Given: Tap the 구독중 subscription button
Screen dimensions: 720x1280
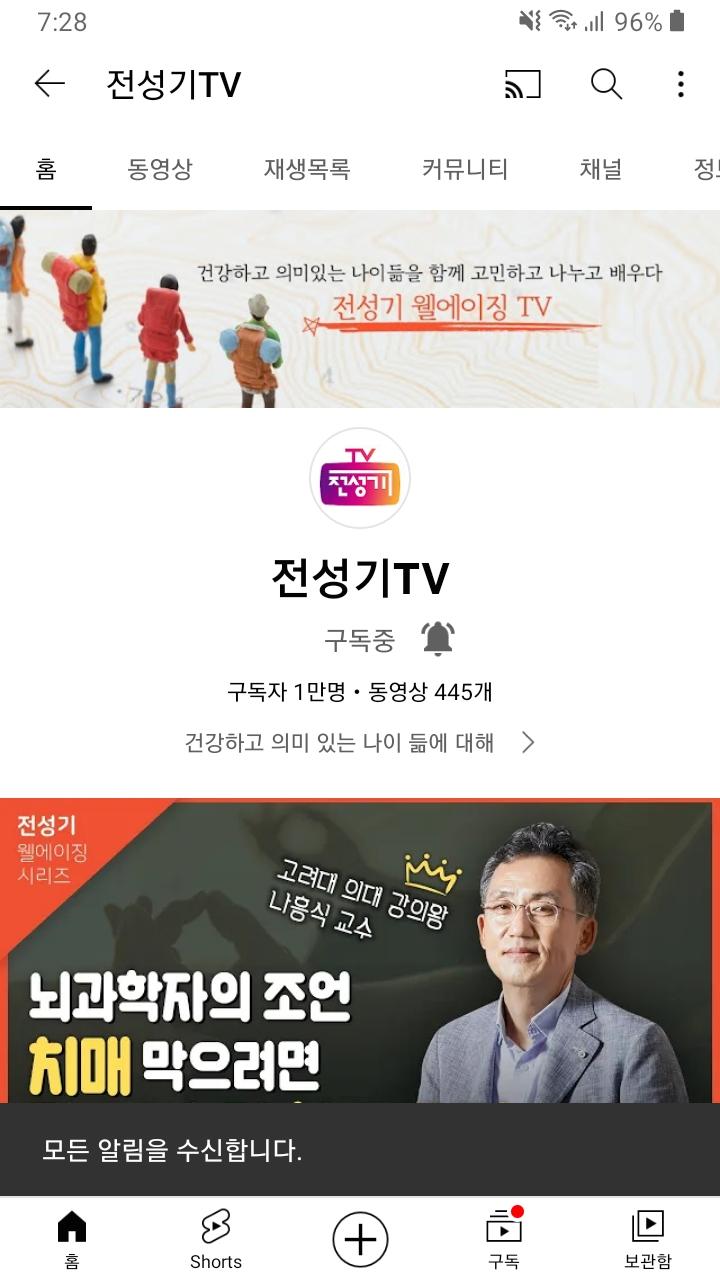Looking at the screenshot, I should [x=360, y=640].
